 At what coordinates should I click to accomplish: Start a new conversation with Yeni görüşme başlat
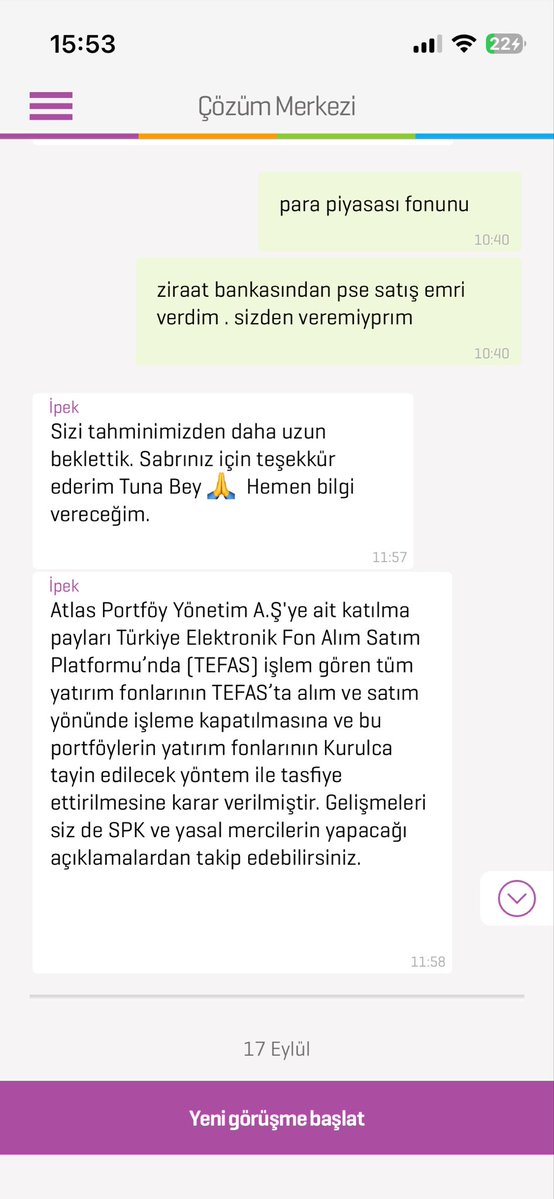[x=277, y=1118]
